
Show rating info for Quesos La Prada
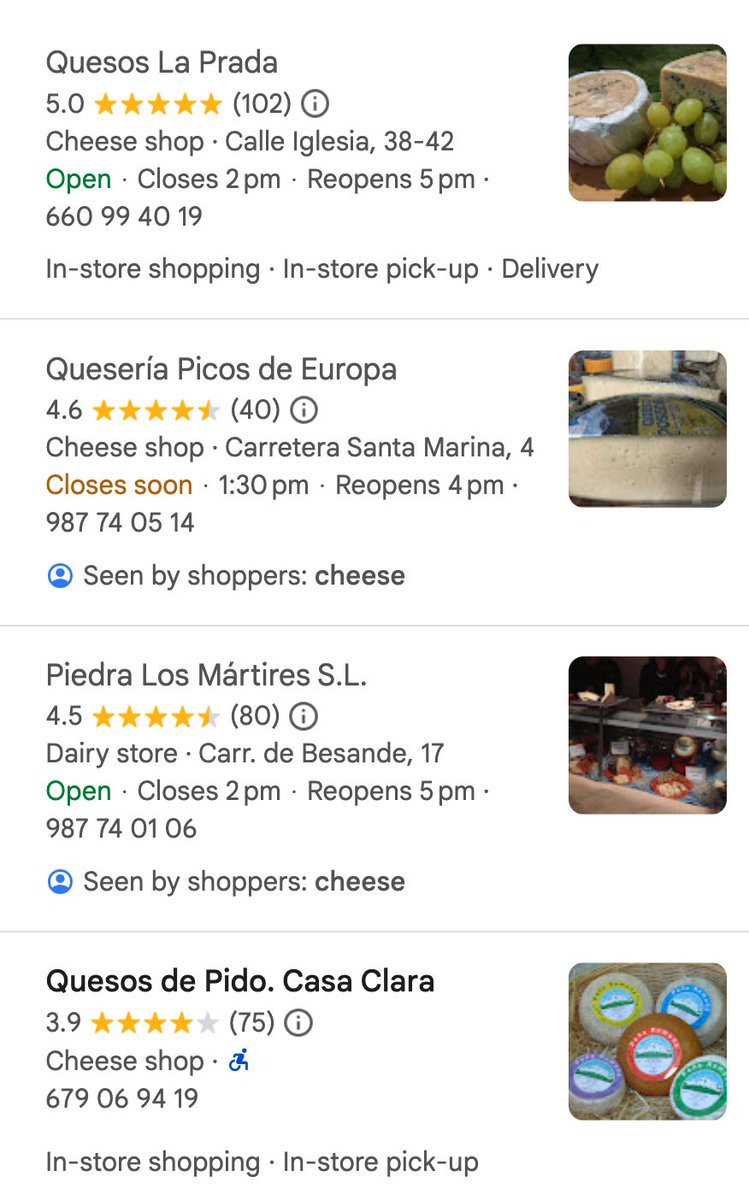point(315,103)
